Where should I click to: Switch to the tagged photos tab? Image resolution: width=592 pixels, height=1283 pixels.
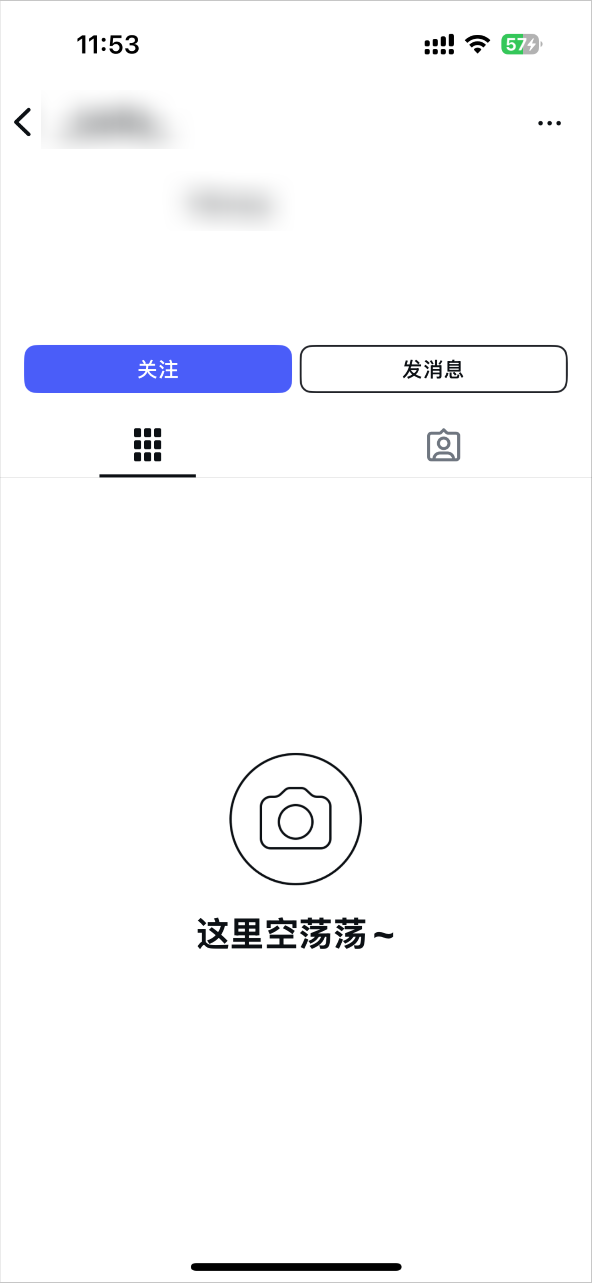point(443,446)
